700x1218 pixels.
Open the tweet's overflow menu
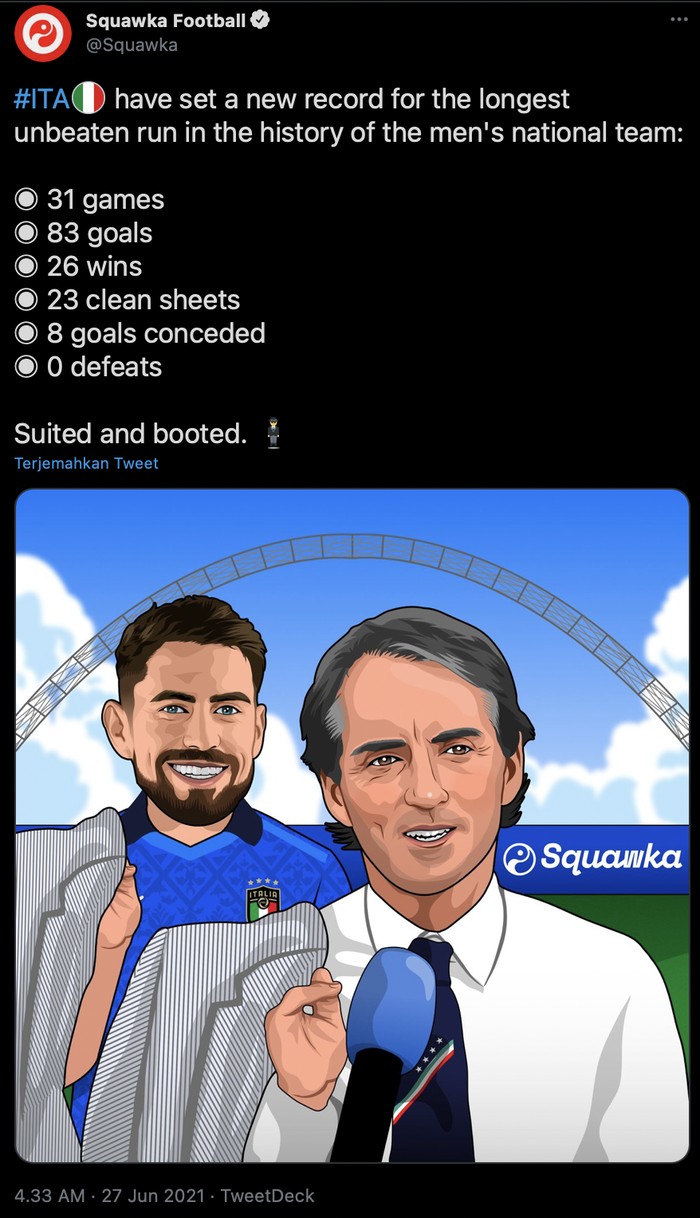tap(678, 21)
